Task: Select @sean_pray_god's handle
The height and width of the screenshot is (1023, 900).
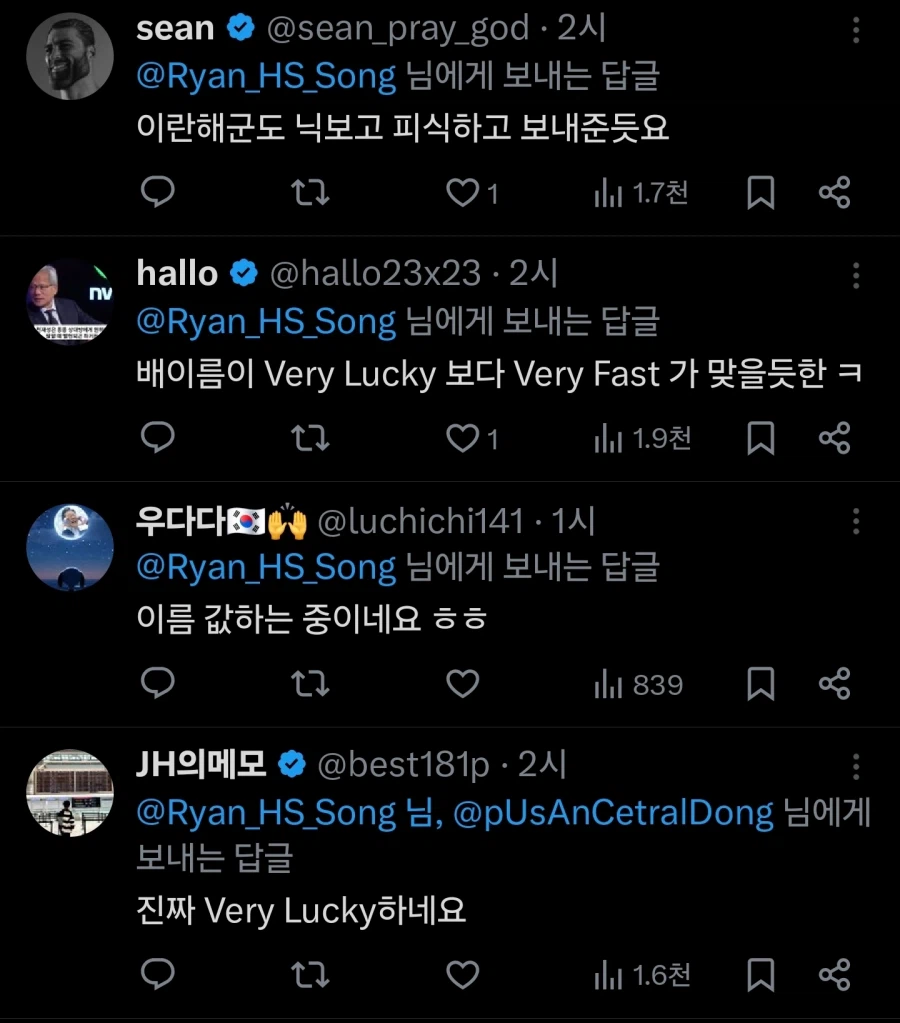Action: point(394,28)
